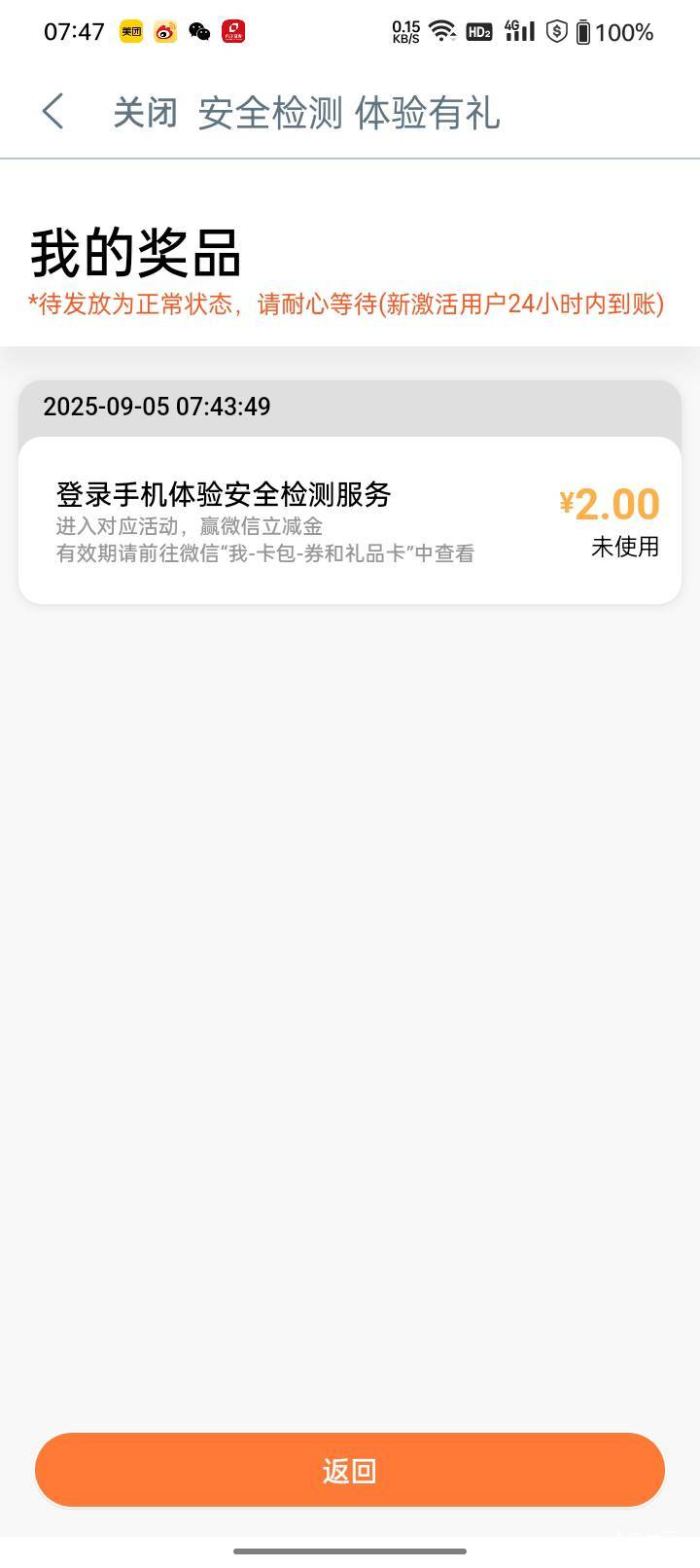Tap the back arrow in the header

(x=53, y=112)
